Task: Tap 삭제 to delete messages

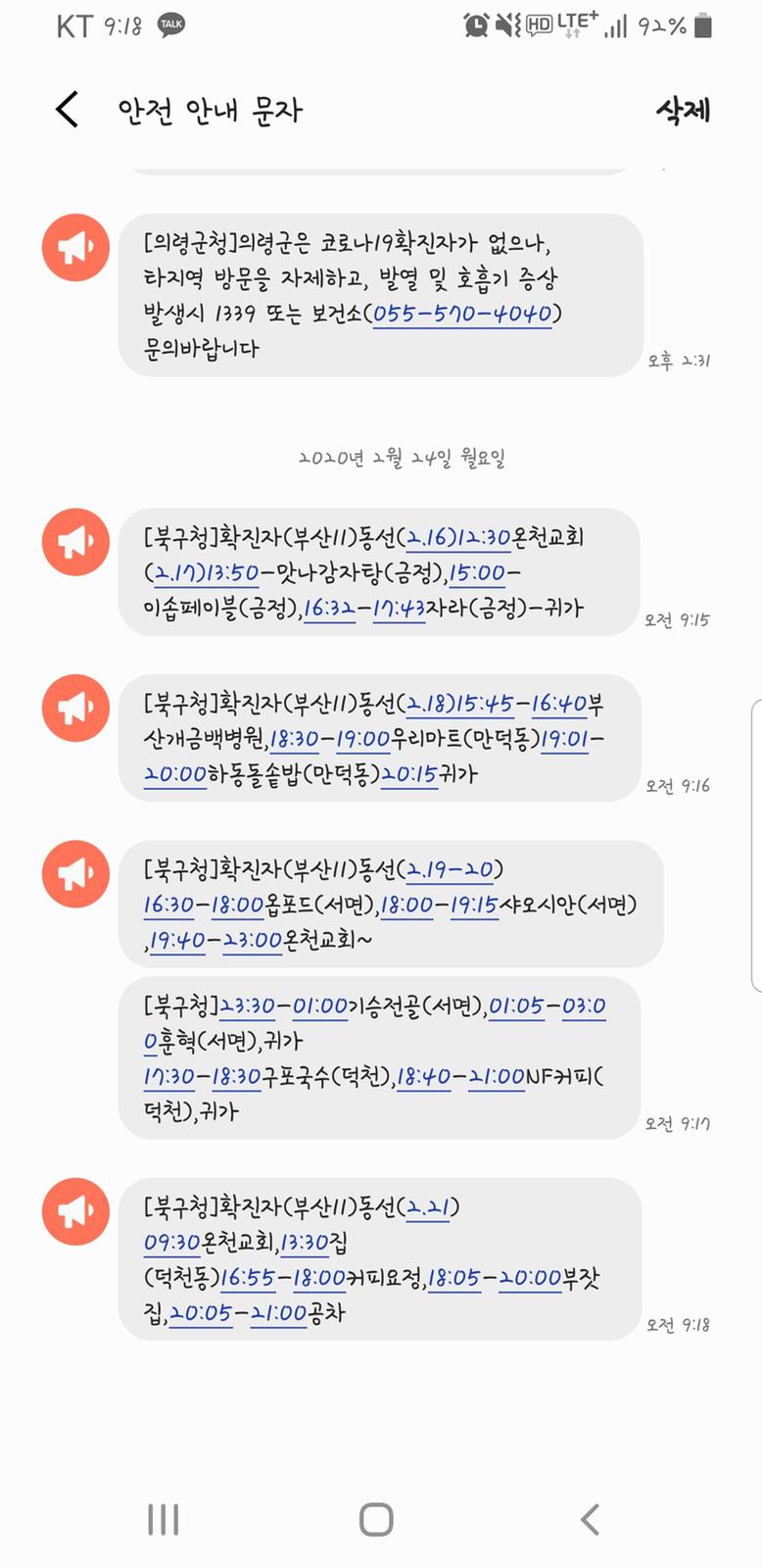Action: [x=683, y=111]
